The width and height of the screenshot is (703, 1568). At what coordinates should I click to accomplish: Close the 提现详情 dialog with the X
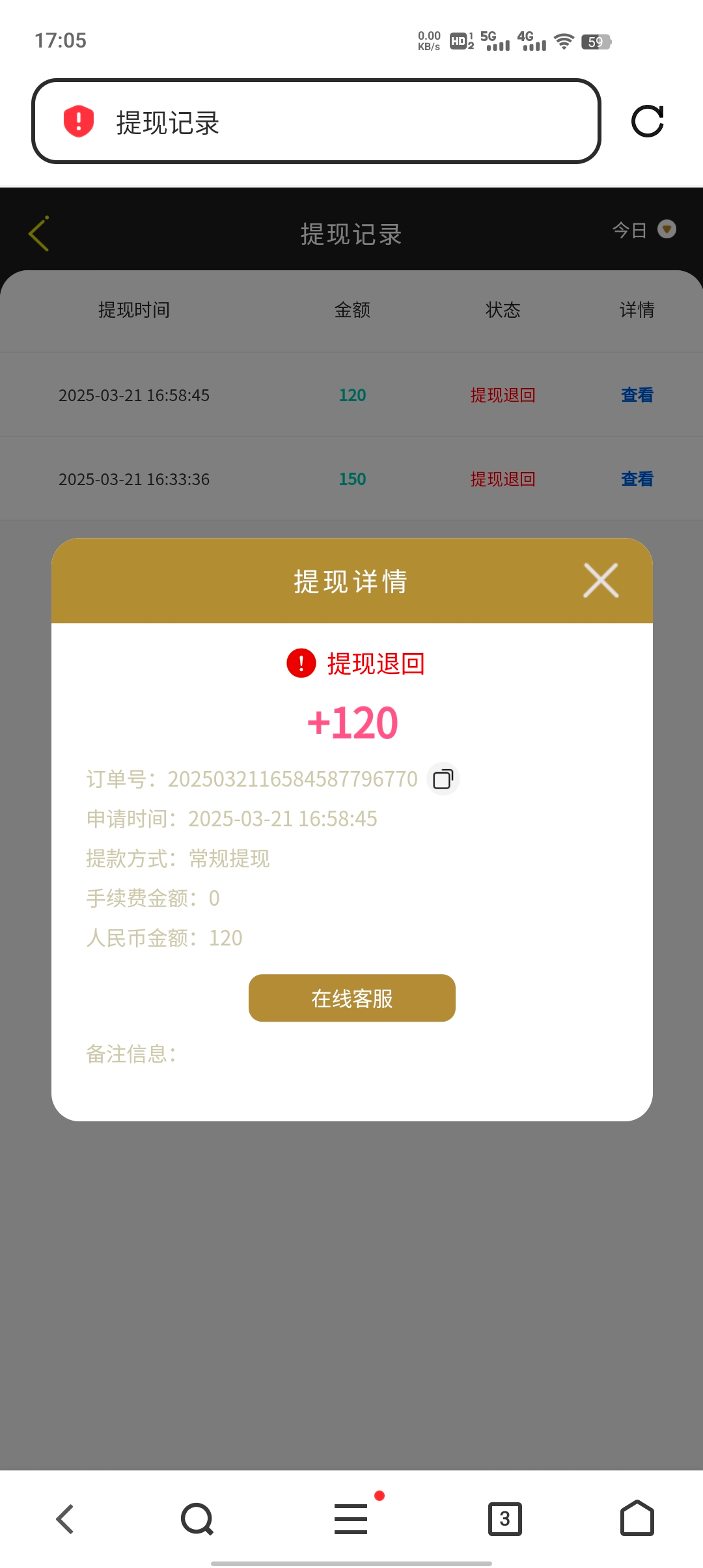[600, 581]
